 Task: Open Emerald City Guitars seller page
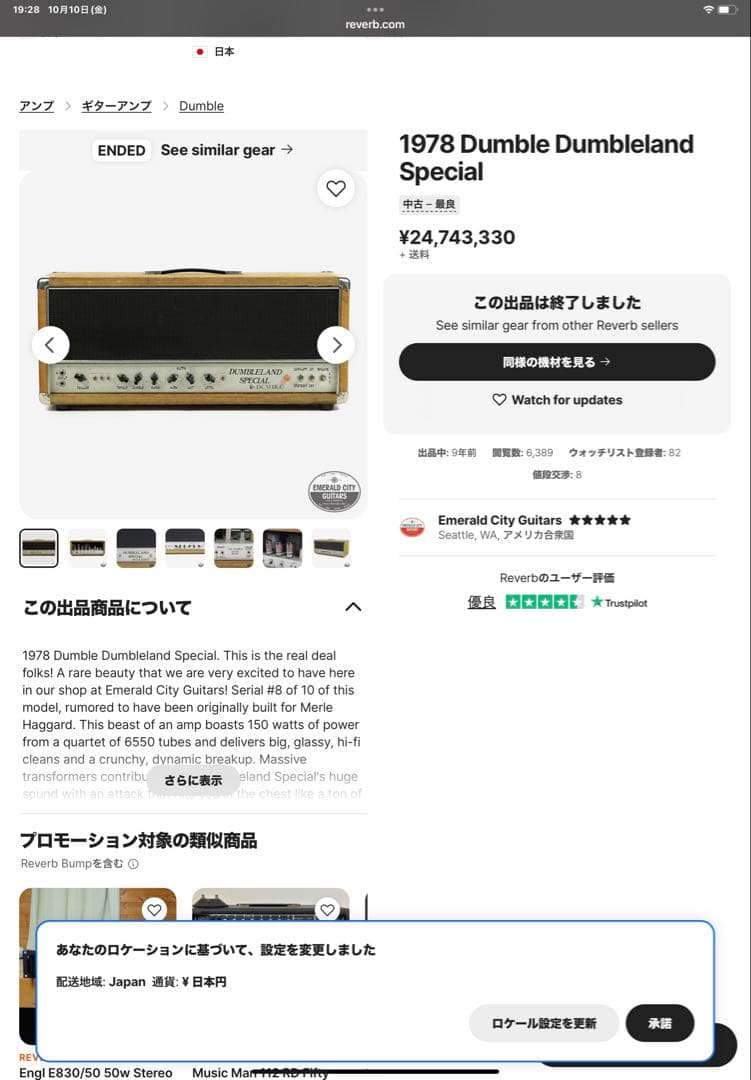coord(499,520)
